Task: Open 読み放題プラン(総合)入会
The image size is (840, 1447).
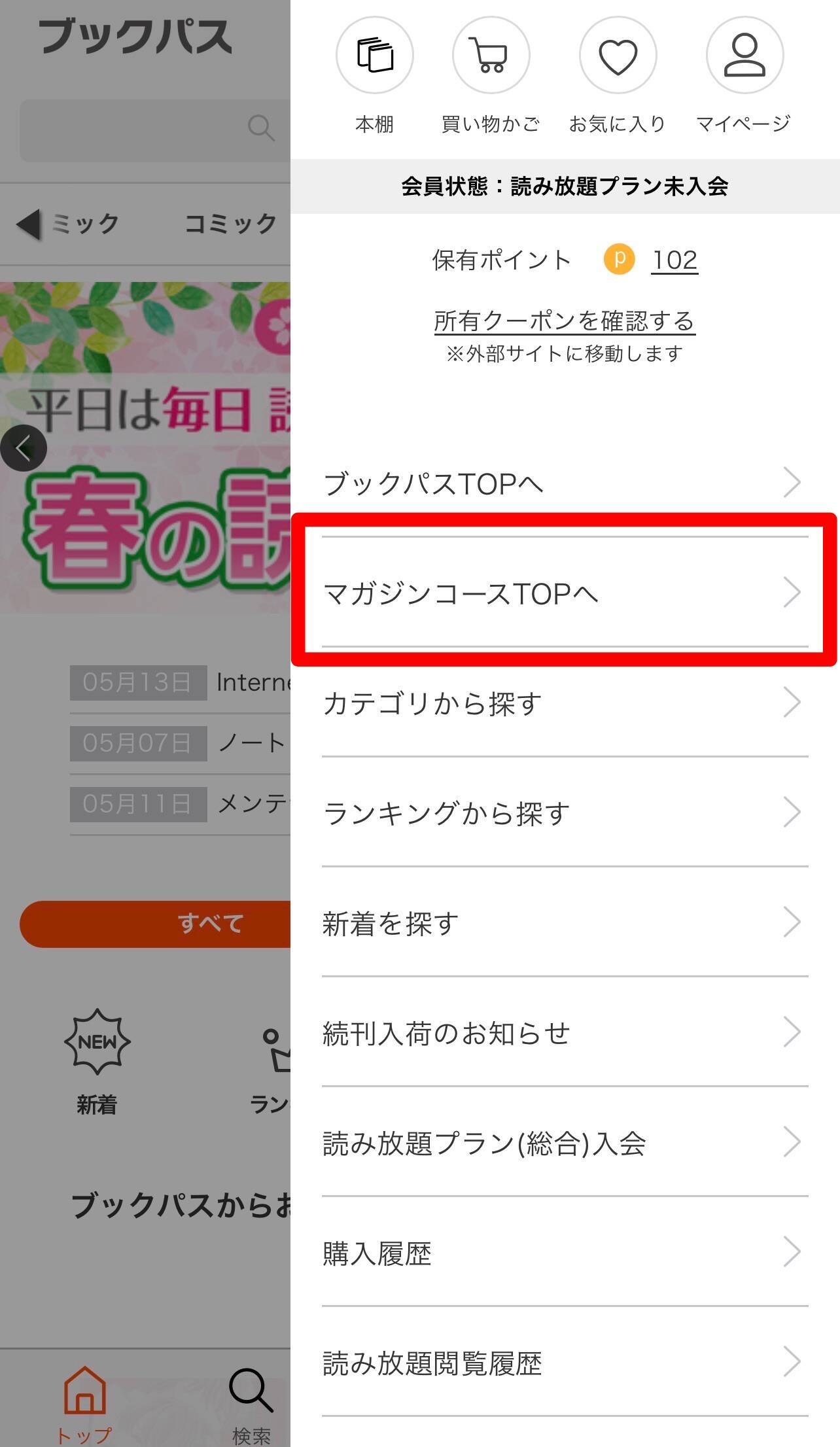Action: coord(564,1143)
